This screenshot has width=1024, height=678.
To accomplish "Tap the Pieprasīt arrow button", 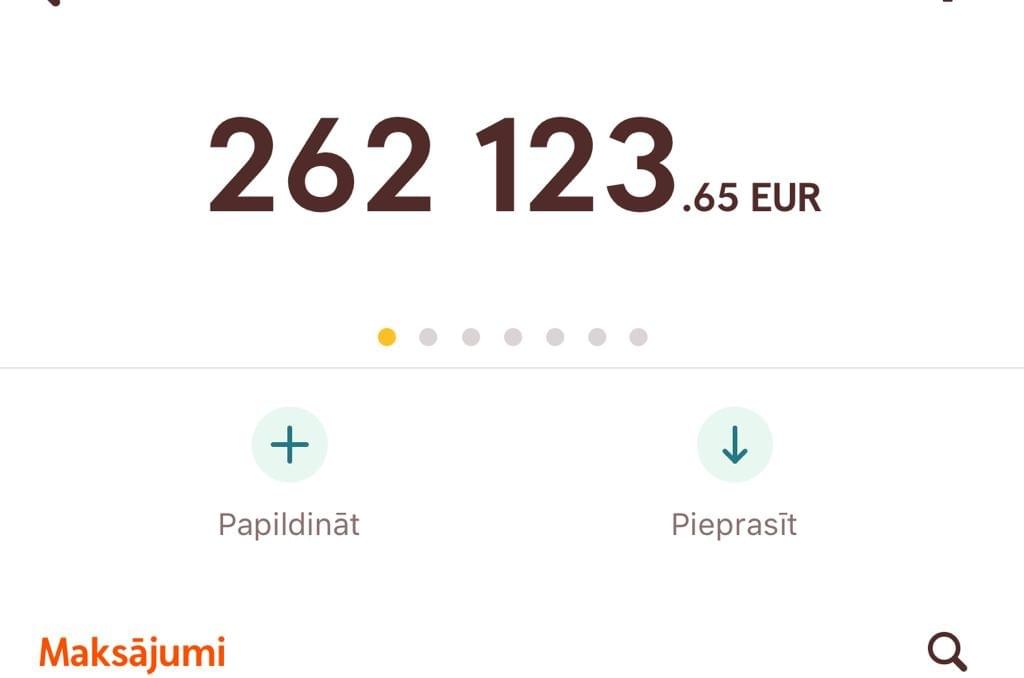I will [734, 445].
